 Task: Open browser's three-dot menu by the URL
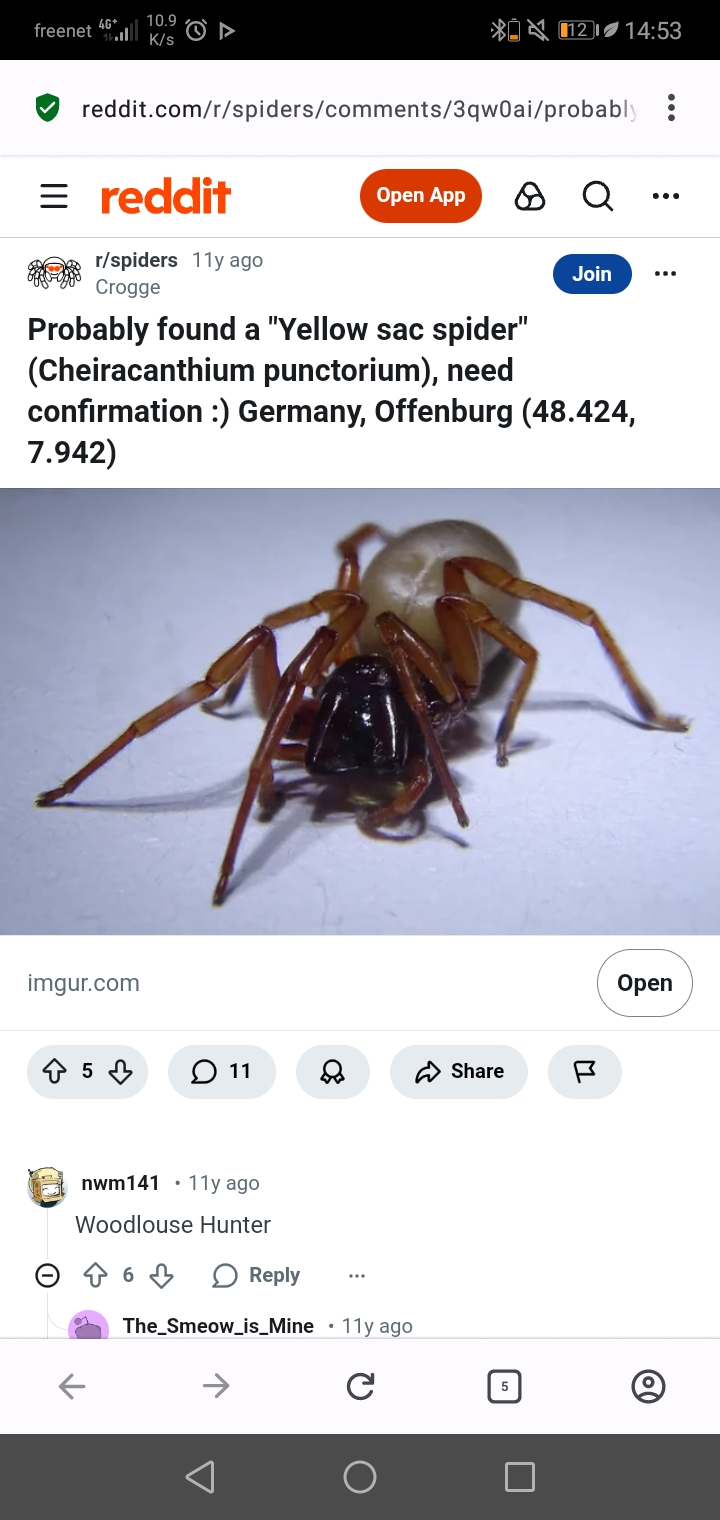pyautogui.click(x=671, y=108)
